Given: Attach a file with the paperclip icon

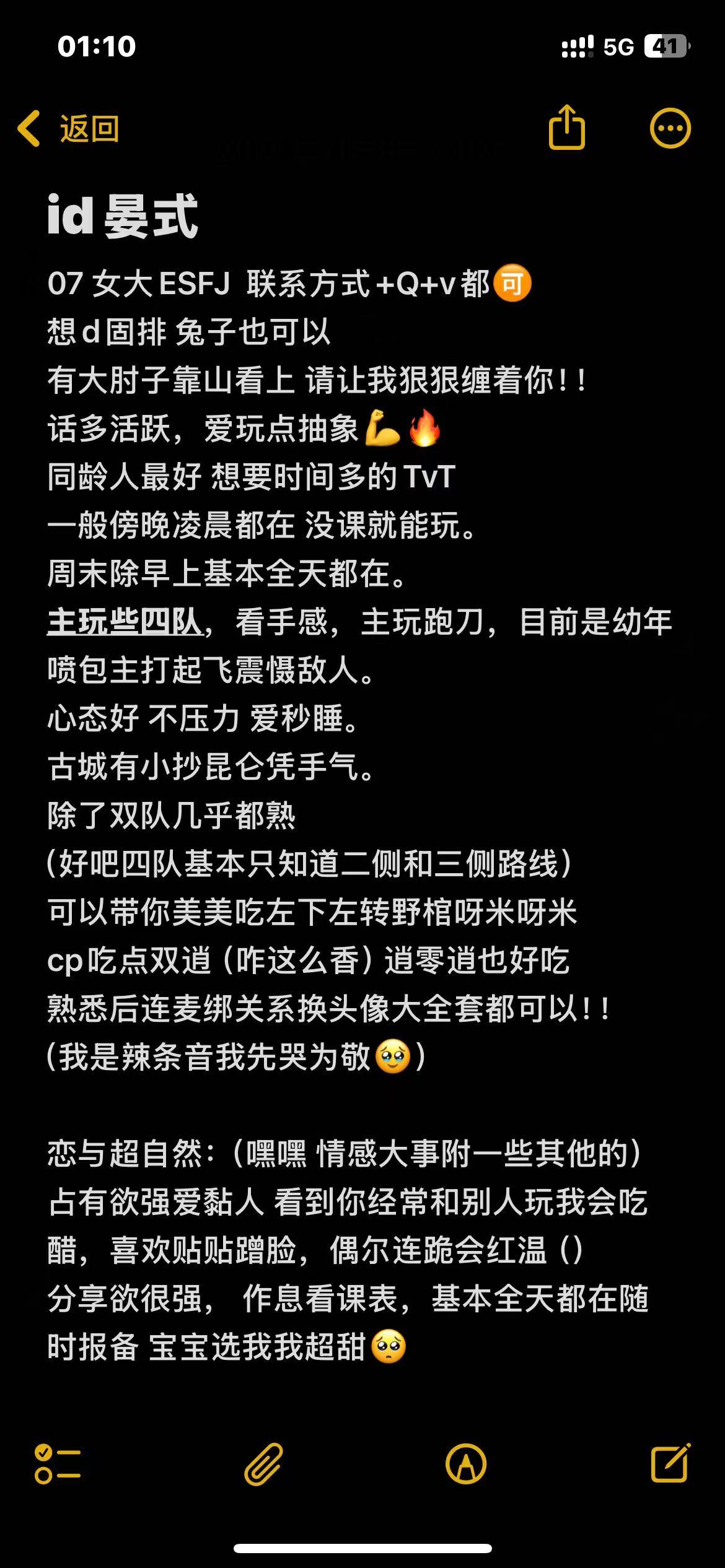Looking at the screenshot, I should coord(263,1464).
